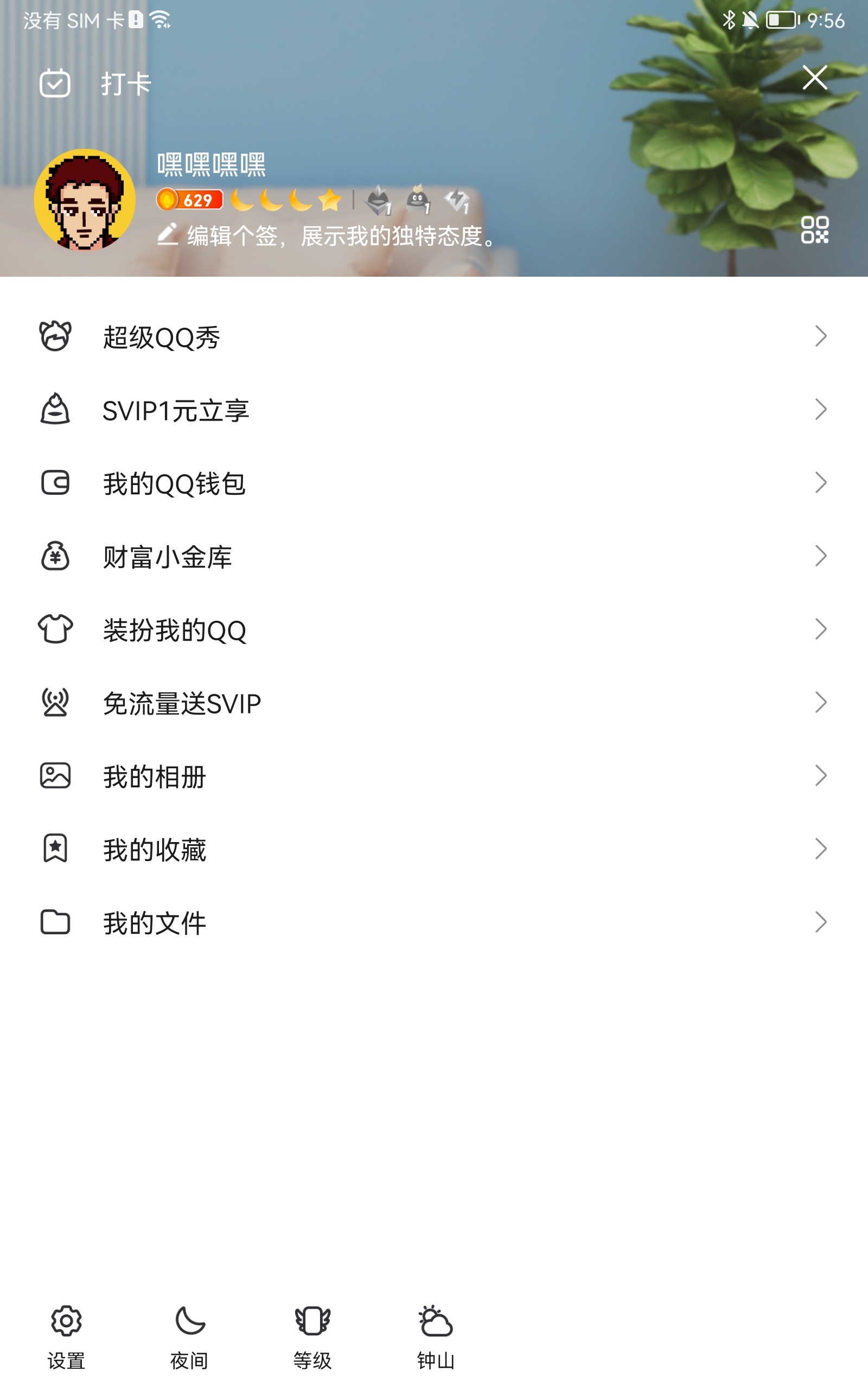Screen dimensions: 868x1389
Task: Open the profile avatar
Action: tap(85, 200)
